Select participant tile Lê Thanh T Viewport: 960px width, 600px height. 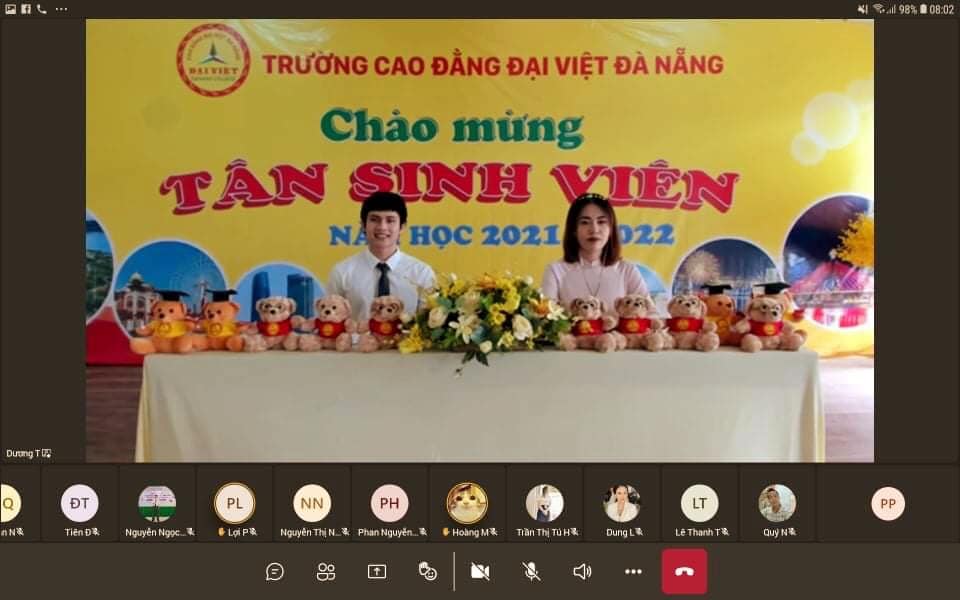coord(700,504)
